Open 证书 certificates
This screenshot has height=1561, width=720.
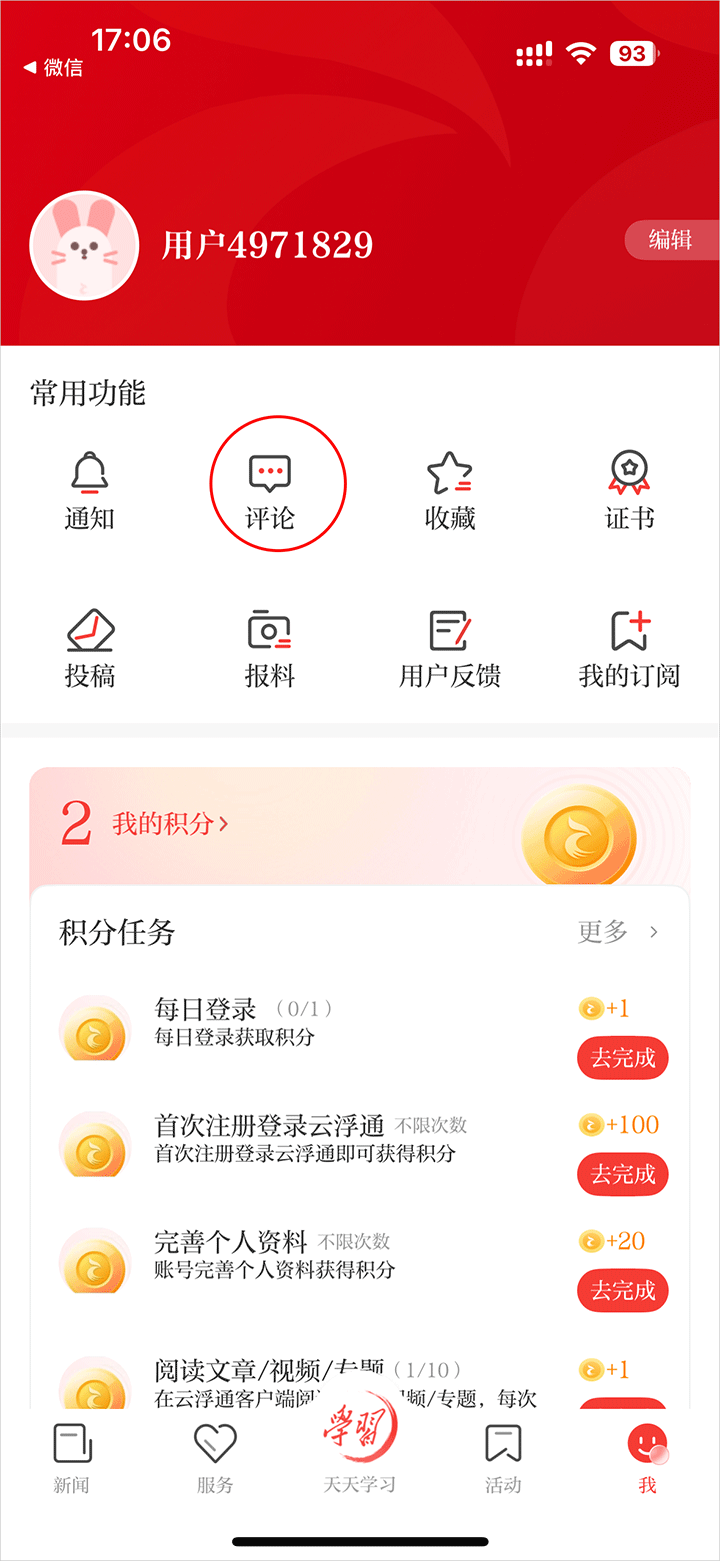[x=630, y=490]
